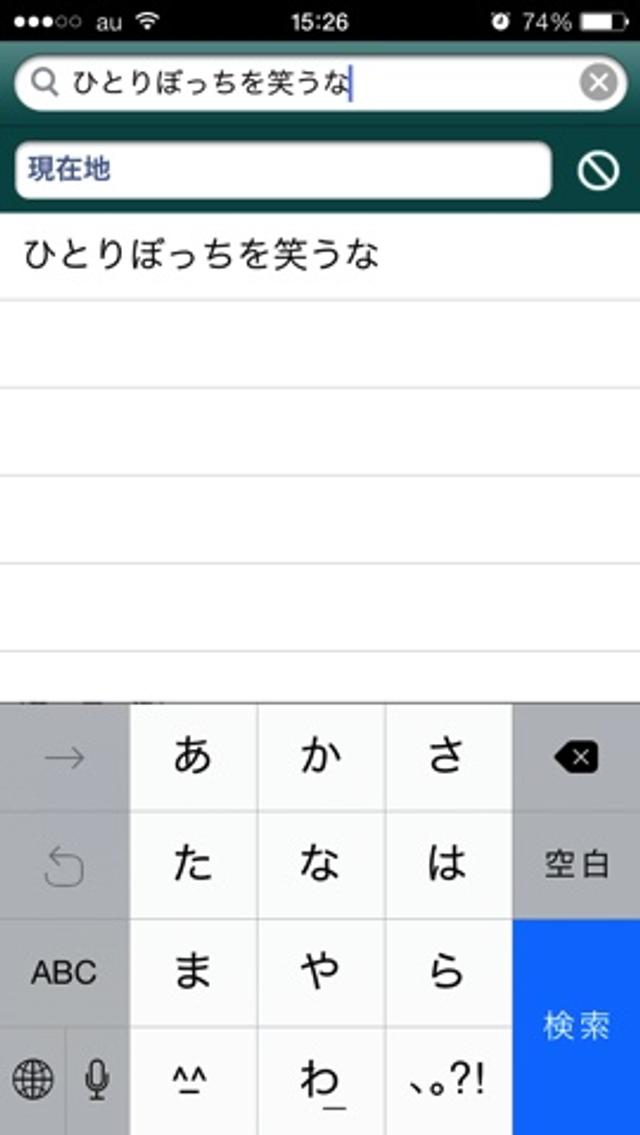Viewport: 640px width, 1135px height.
Task: Hit the backspace key on the keyboard
Action: point(576,758)
